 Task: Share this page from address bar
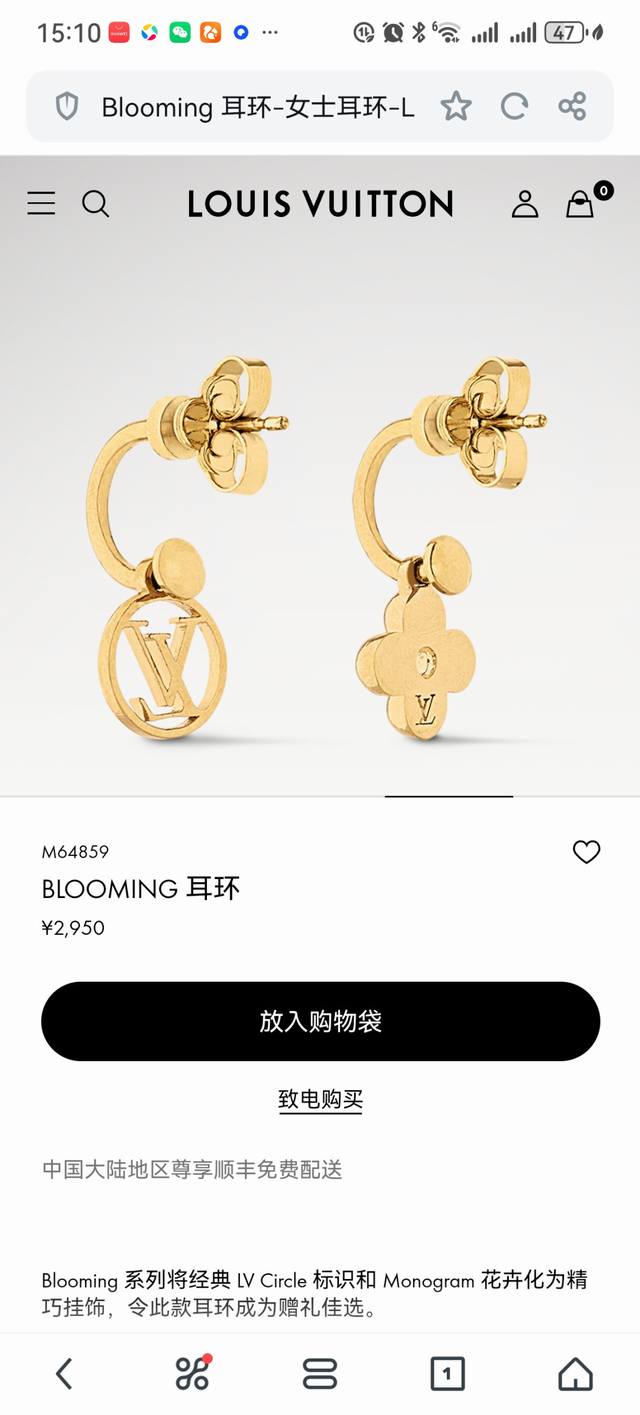point(572,106)
